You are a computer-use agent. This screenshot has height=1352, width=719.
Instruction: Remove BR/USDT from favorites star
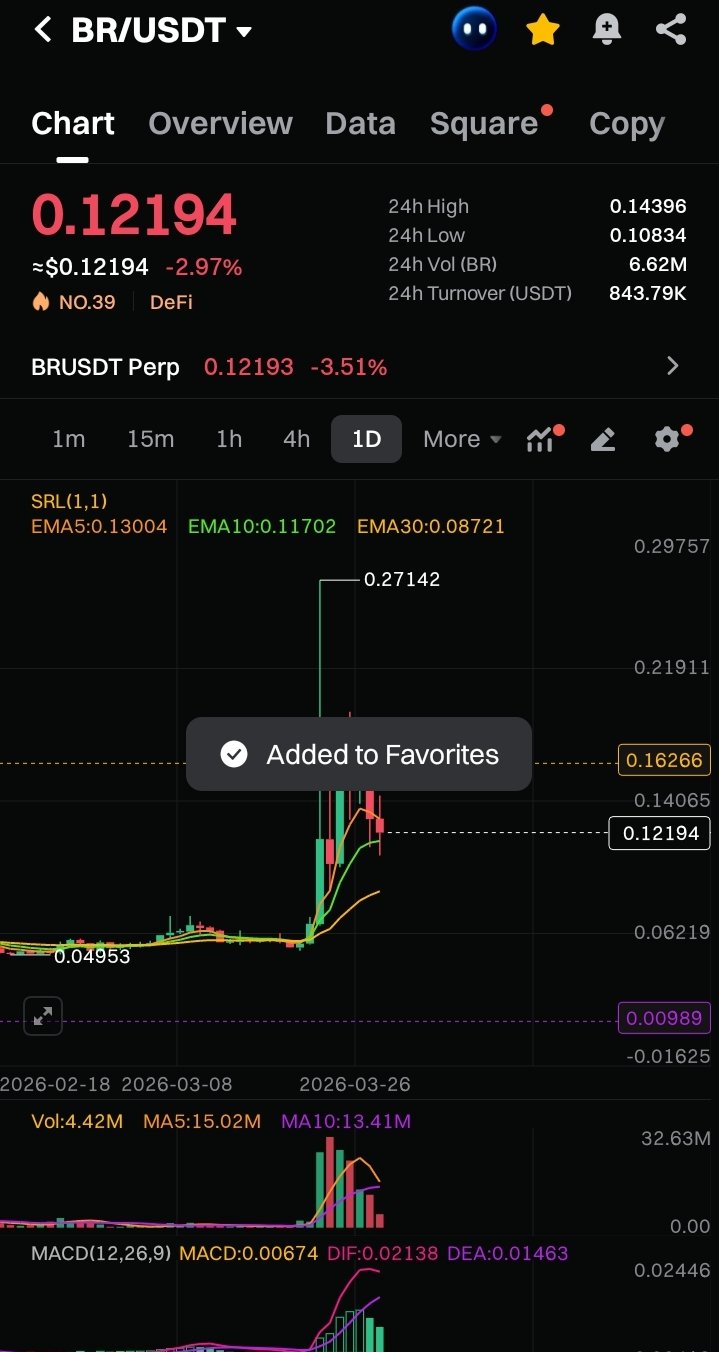point(542,30)
